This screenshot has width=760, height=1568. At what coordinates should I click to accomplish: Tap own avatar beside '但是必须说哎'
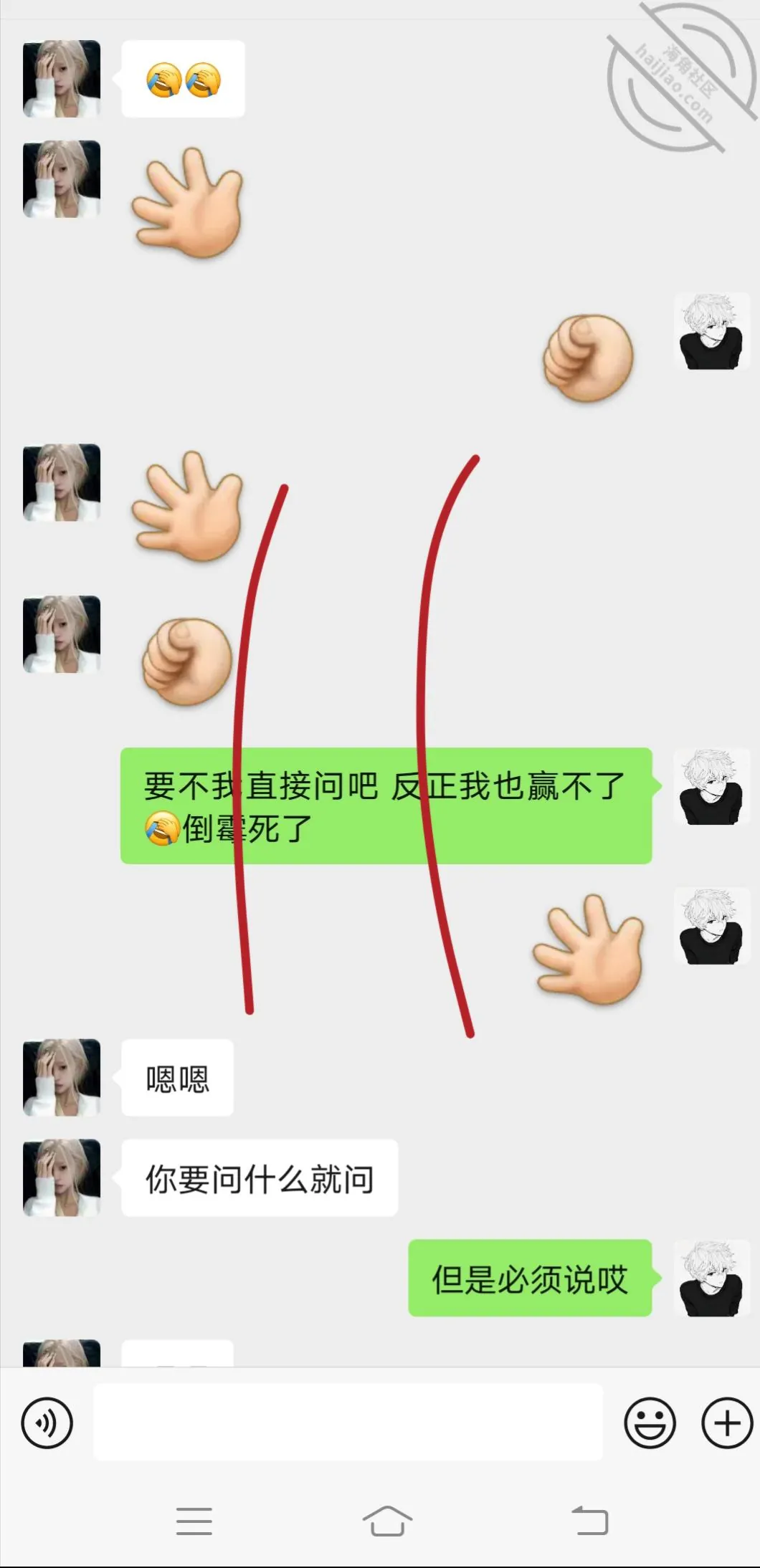pyautogui.click(x=711, y=1278)
